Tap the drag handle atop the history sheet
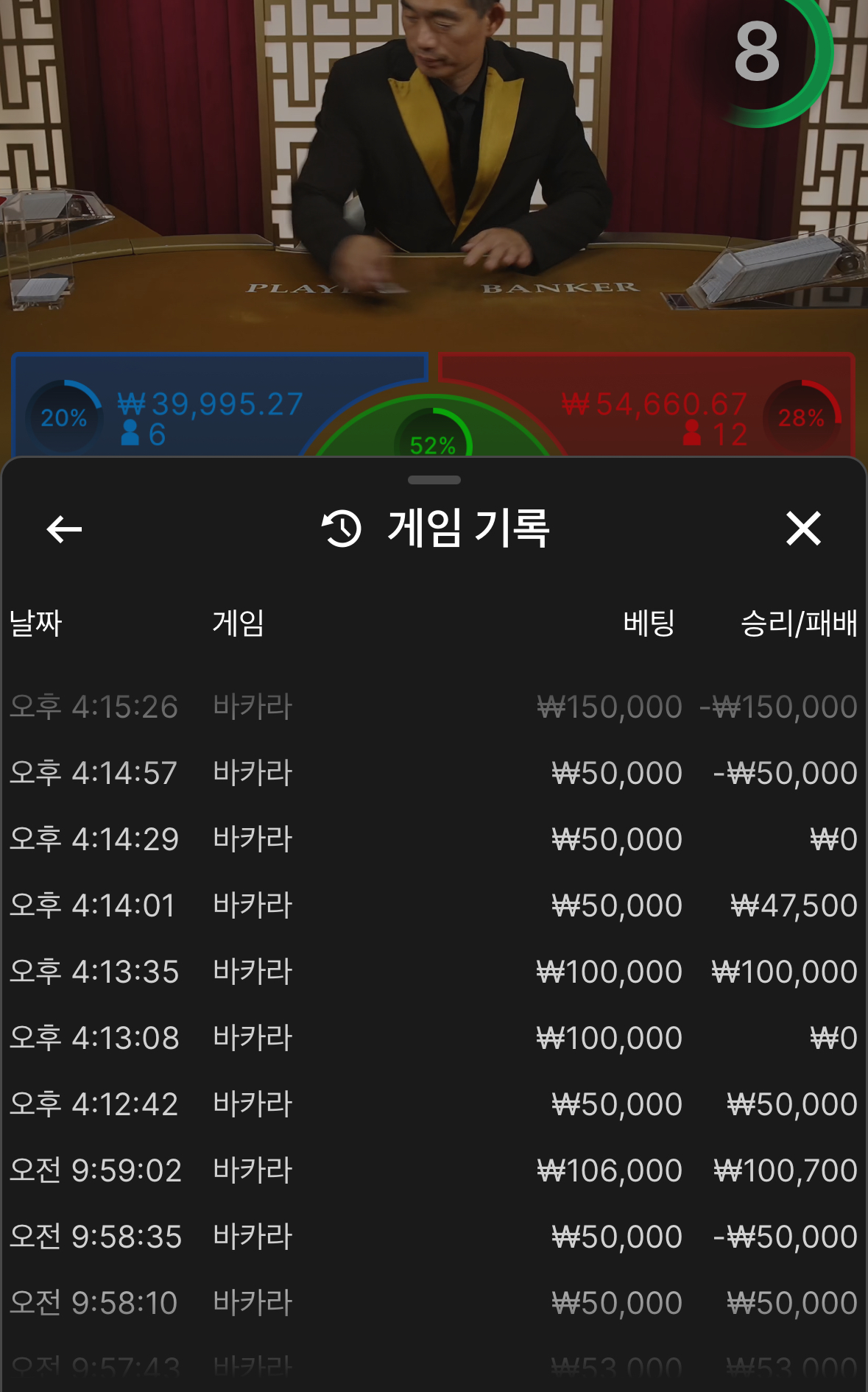Viewport: 868px width, 1392px height. pos(434,480)
